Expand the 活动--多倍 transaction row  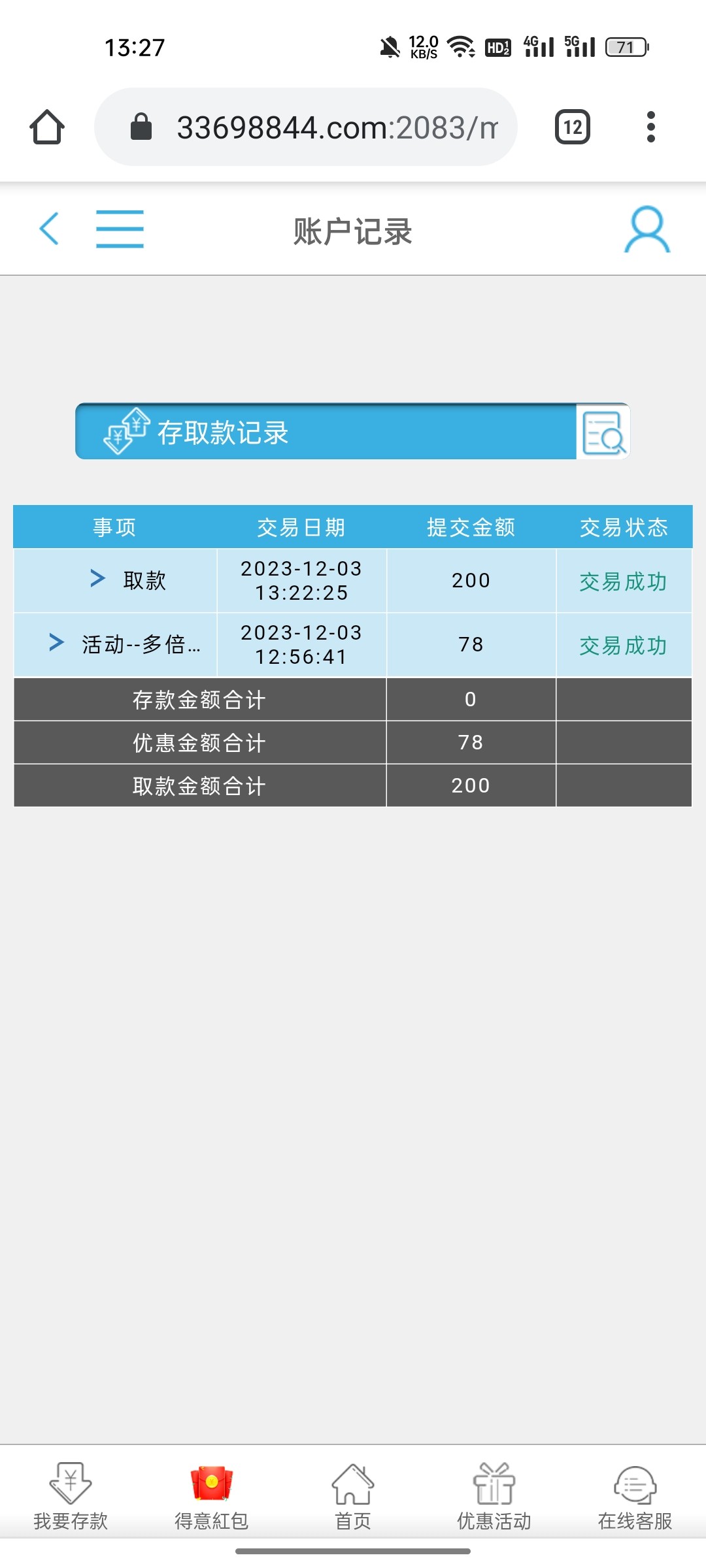tap(57, 643)
